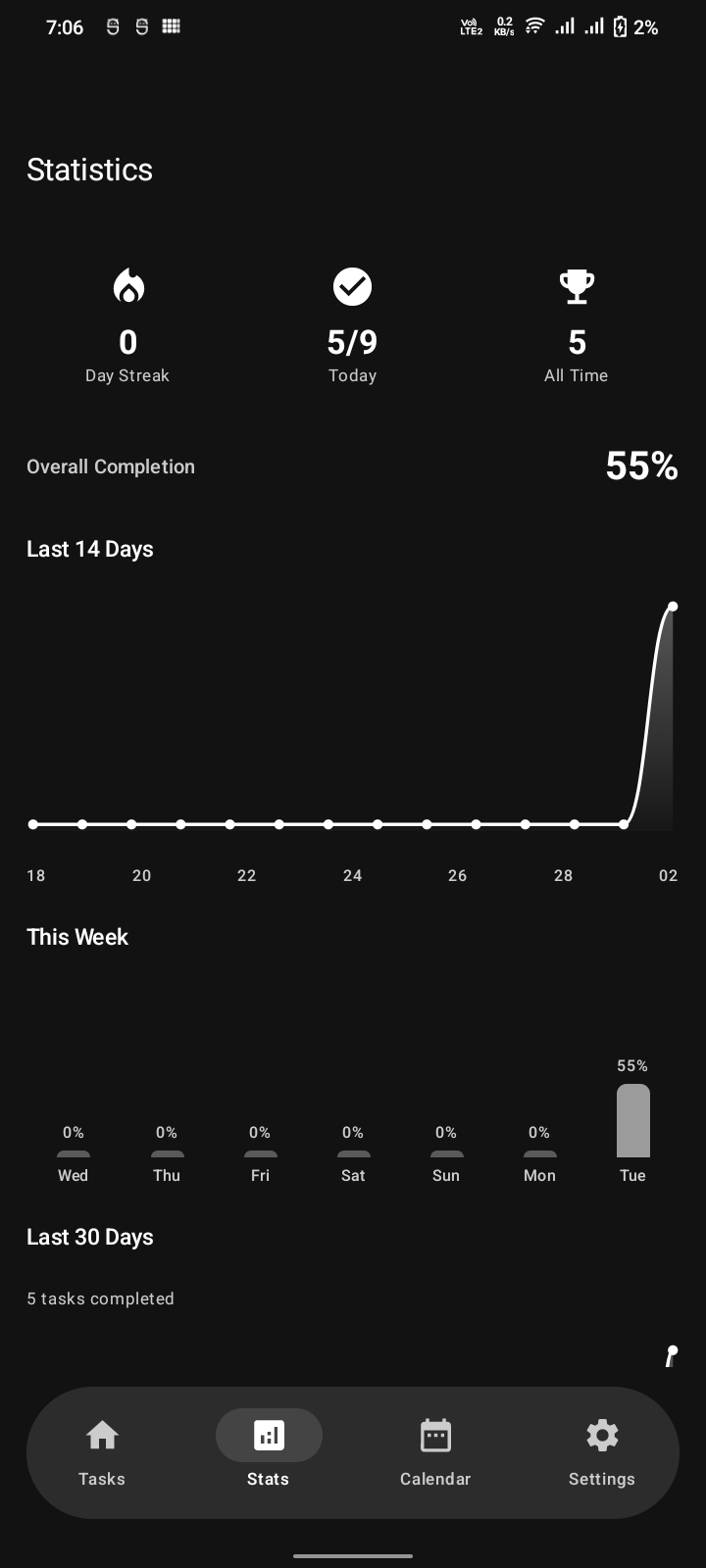Open the Overall Completion 55% display
Screen dimensions: 706x1568
[642, 465]
